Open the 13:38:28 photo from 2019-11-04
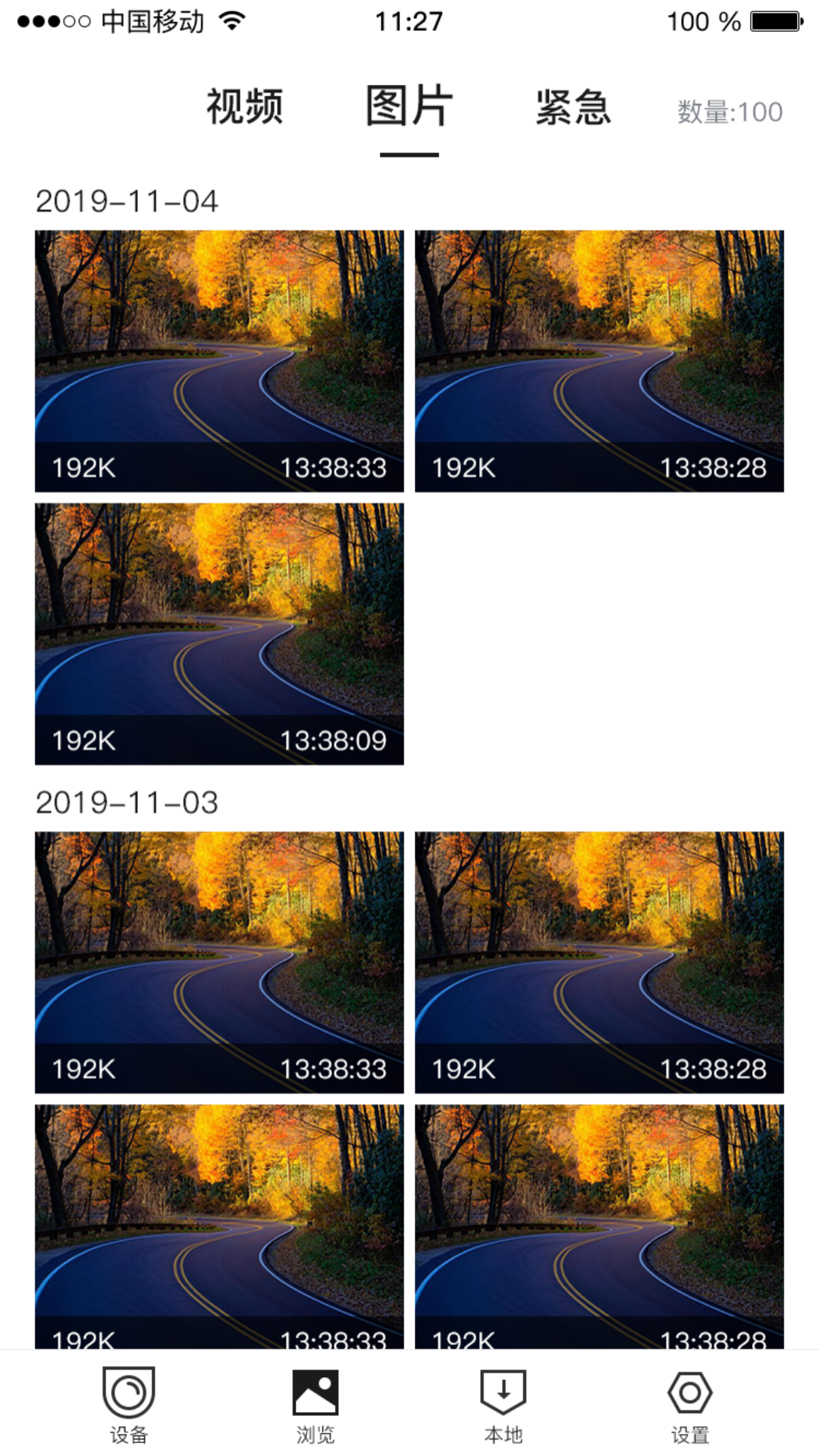819x1456 pixels. point(599,361)
